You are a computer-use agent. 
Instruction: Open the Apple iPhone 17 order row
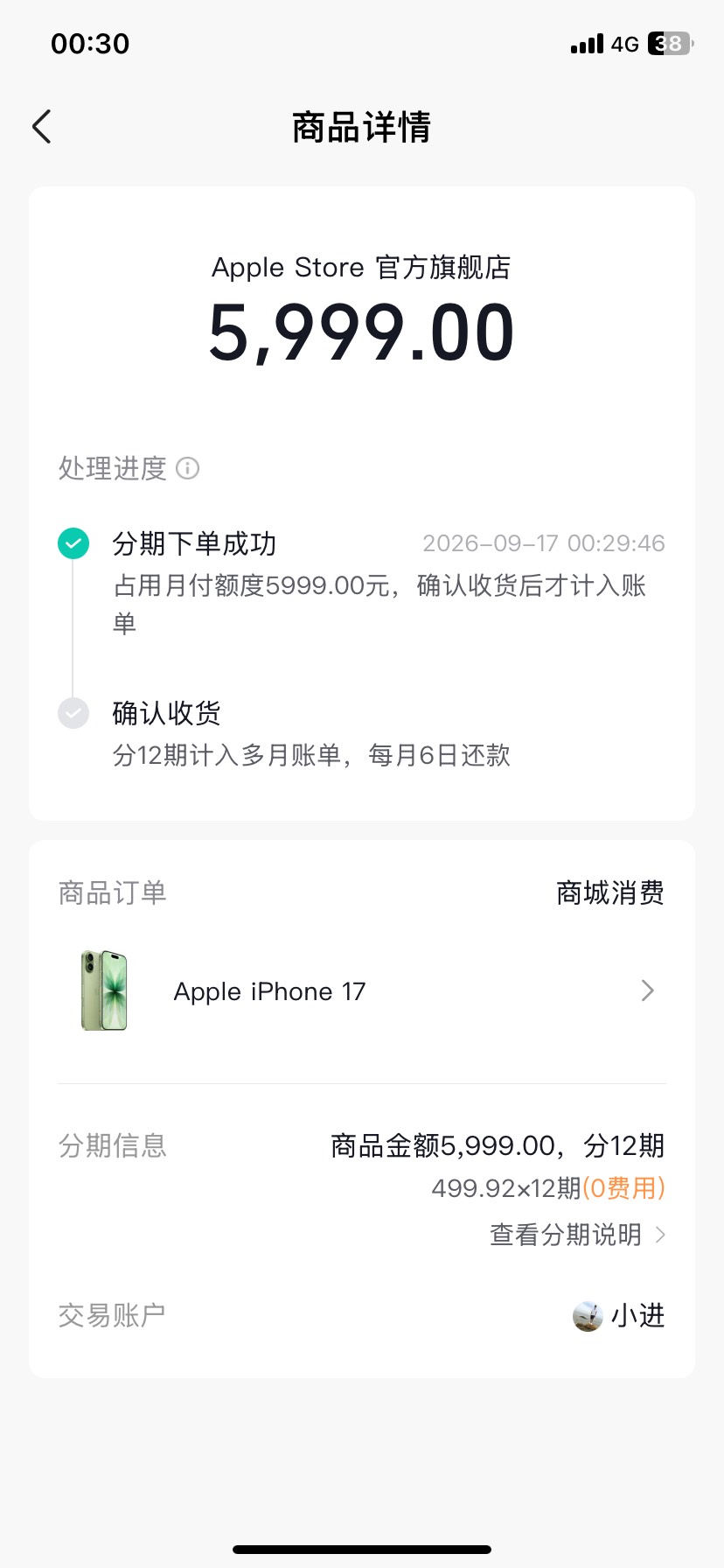(x=362, y=991)
